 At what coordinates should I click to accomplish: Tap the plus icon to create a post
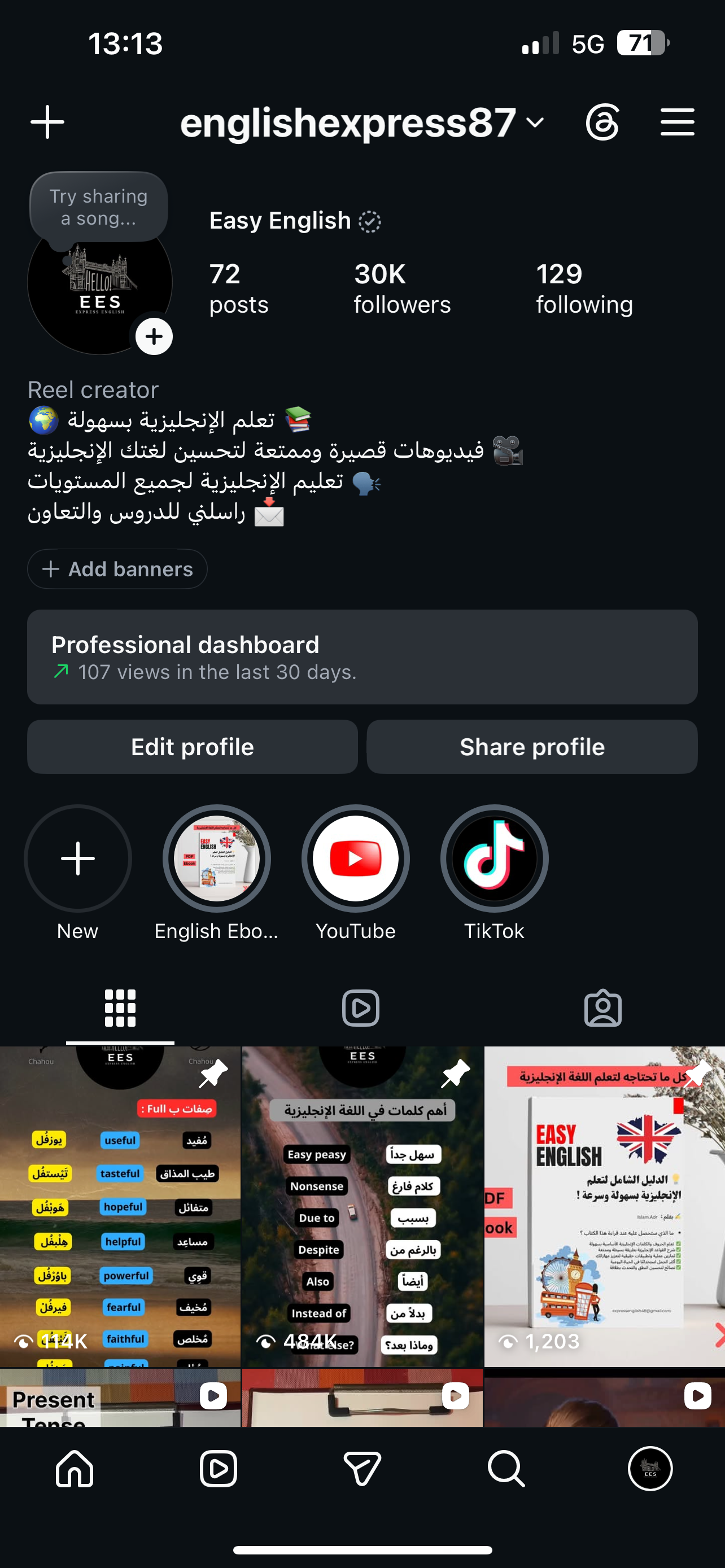click(47, 122)
